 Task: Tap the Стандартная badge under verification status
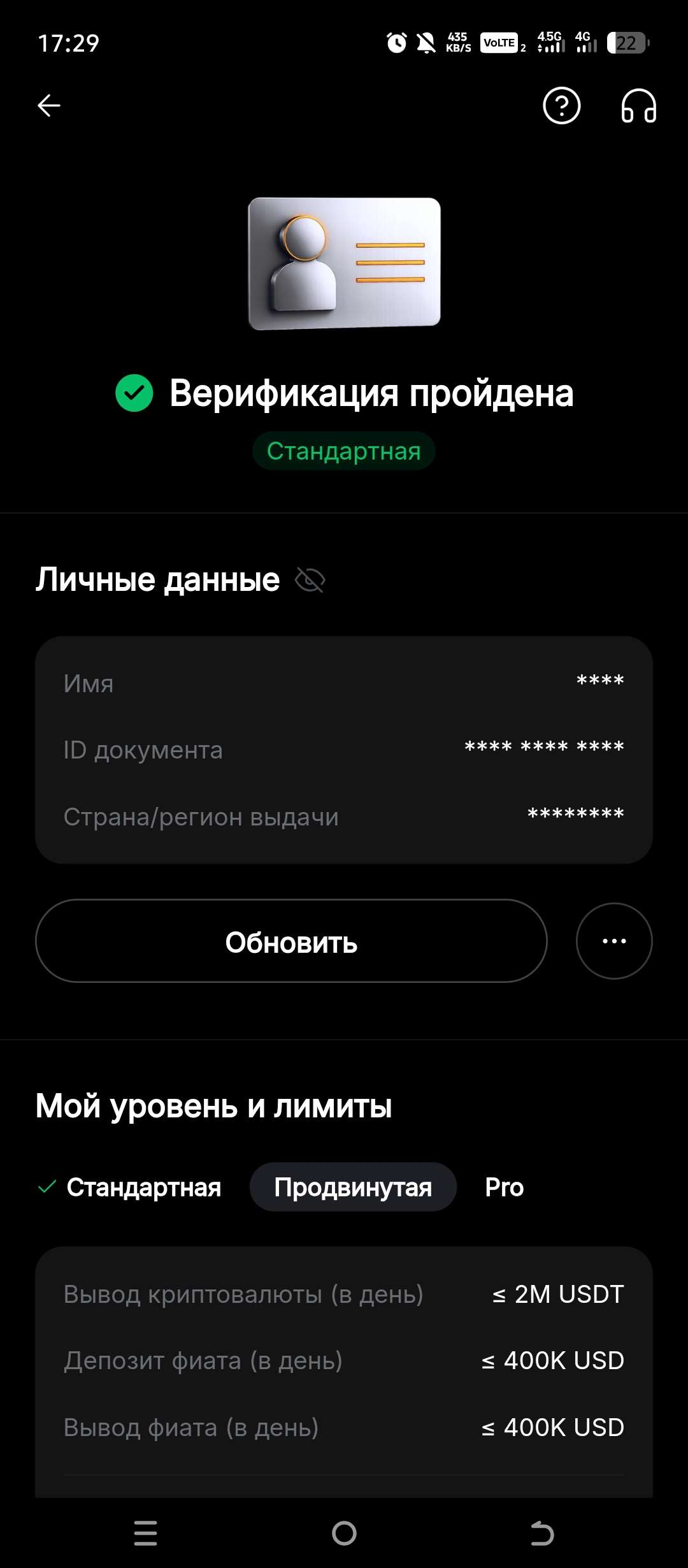click(x=344, y=451)
